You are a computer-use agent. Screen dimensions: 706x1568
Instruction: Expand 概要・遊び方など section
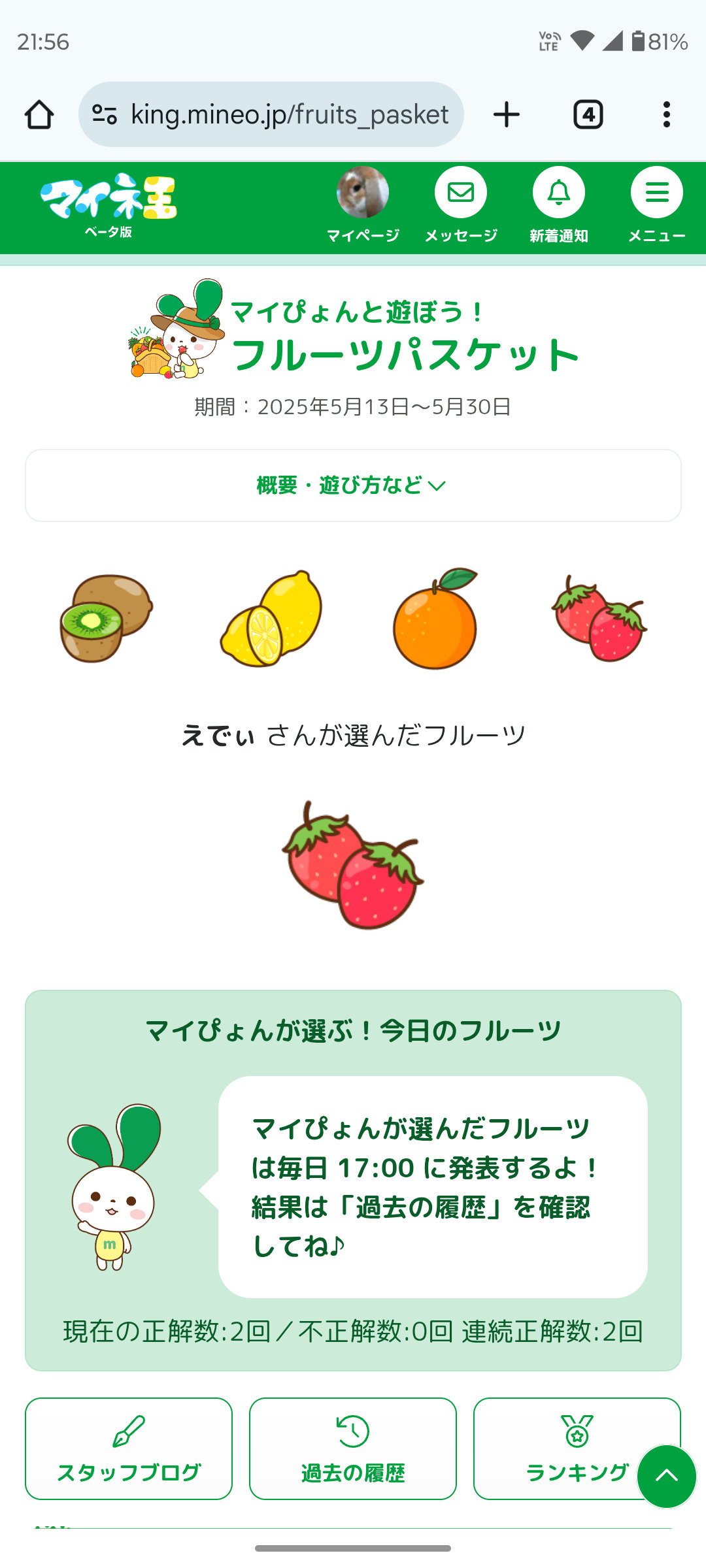pos(353,485)
